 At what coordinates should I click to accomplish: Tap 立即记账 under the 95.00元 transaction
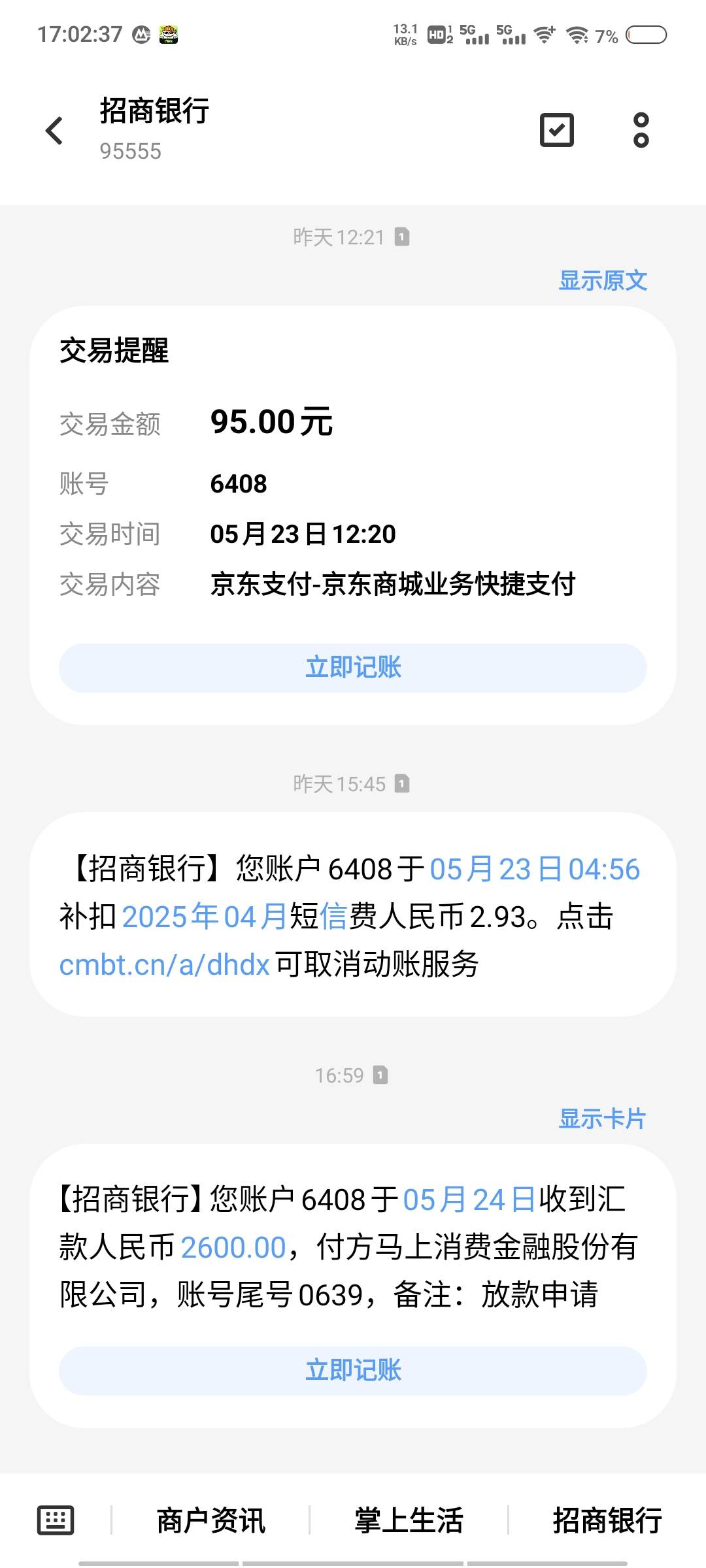tap(353, 668)
